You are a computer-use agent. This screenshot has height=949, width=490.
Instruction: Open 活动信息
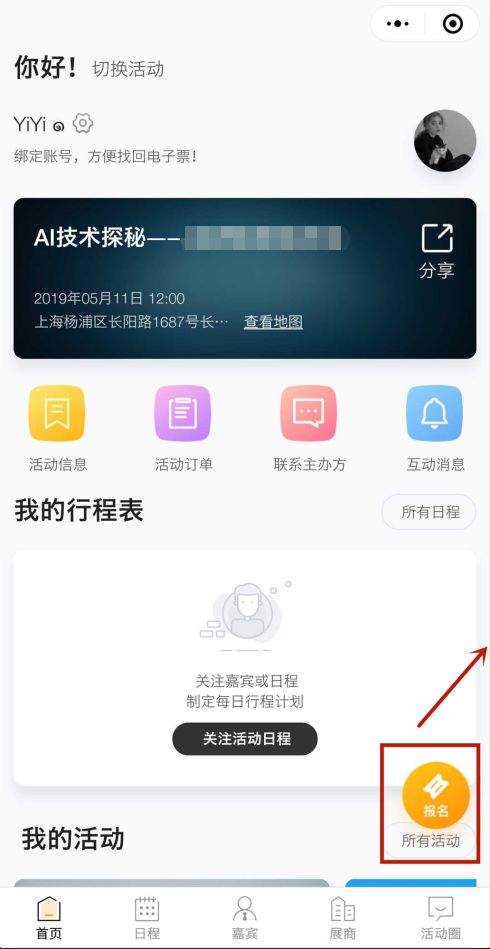(57, 429)
